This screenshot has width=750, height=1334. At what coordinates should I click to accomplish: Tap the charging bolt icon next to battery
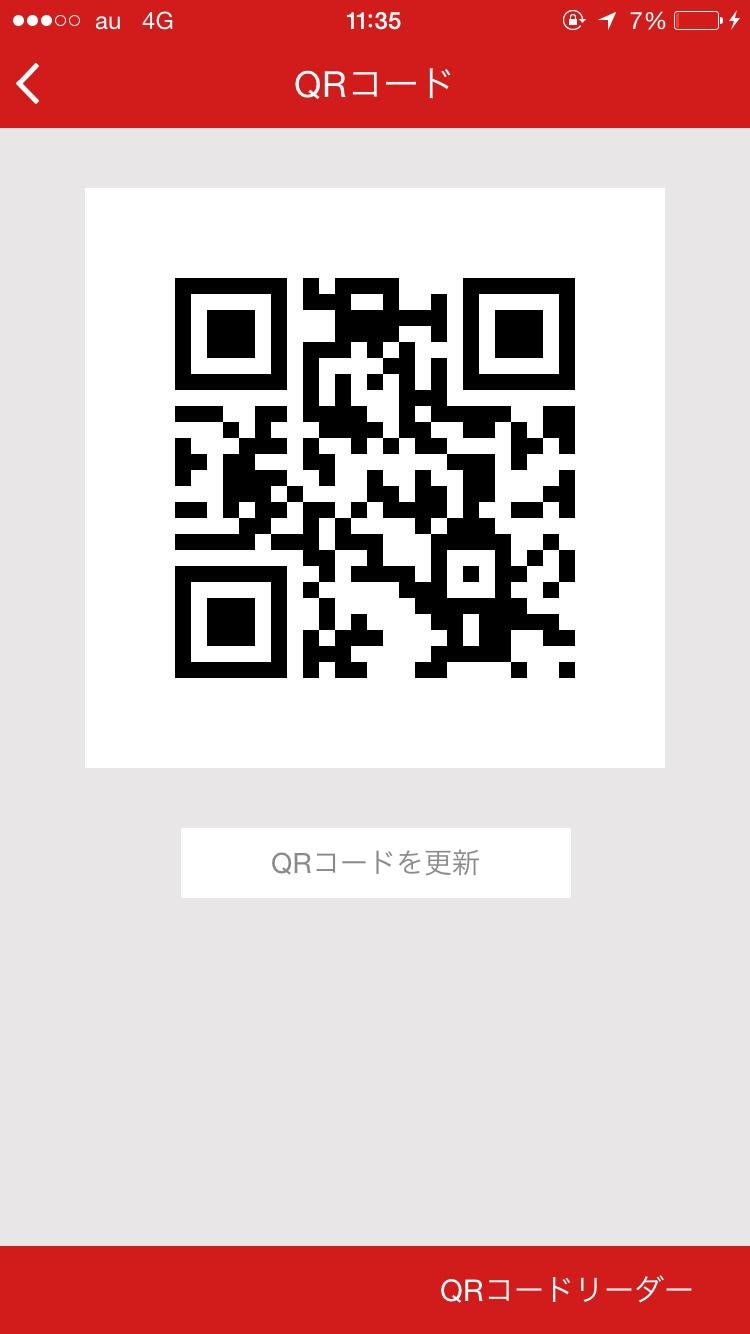[x=731, y=18]
